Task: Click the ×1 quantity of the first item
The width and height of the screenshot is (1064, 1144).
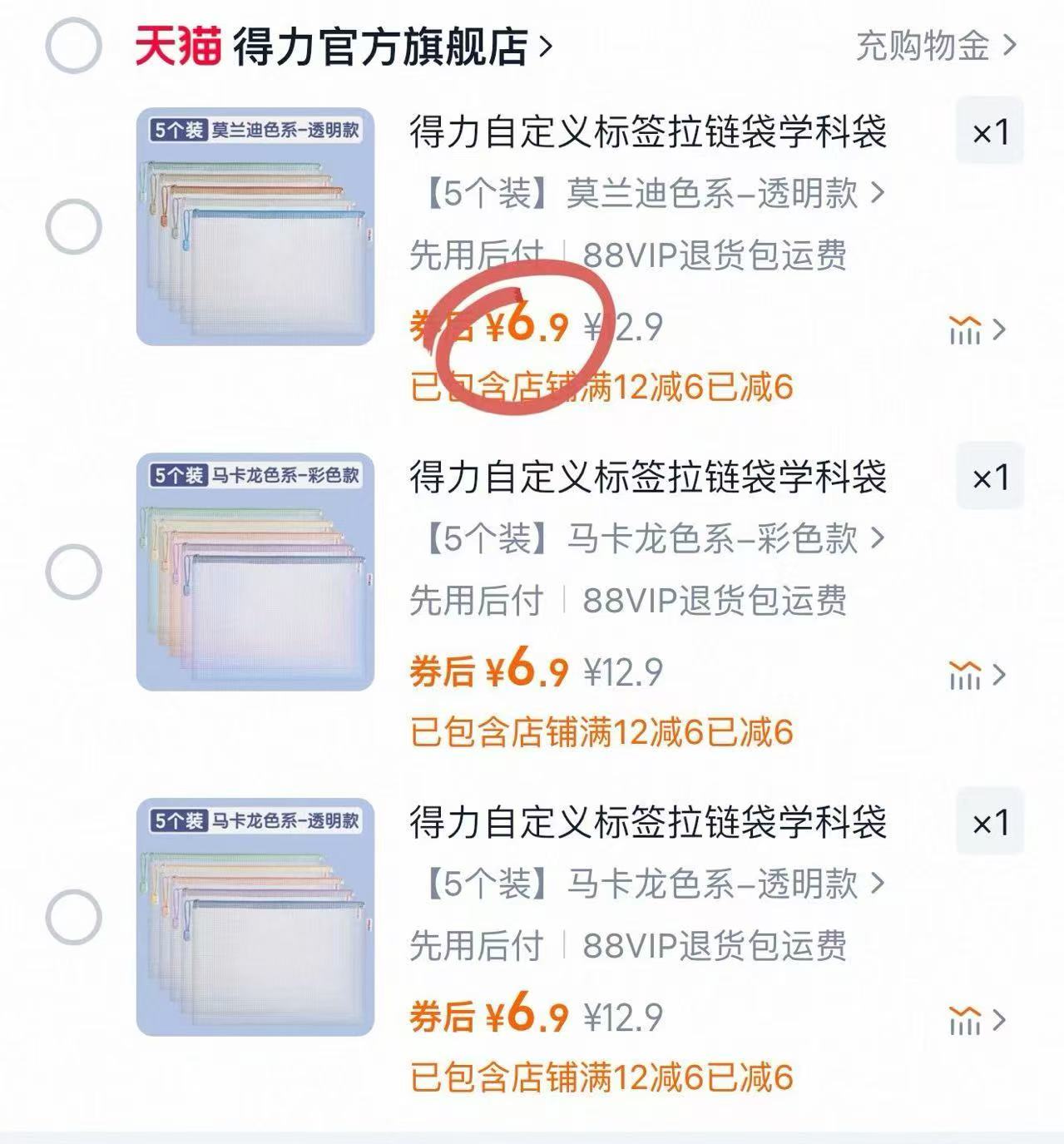Action: 988,133
